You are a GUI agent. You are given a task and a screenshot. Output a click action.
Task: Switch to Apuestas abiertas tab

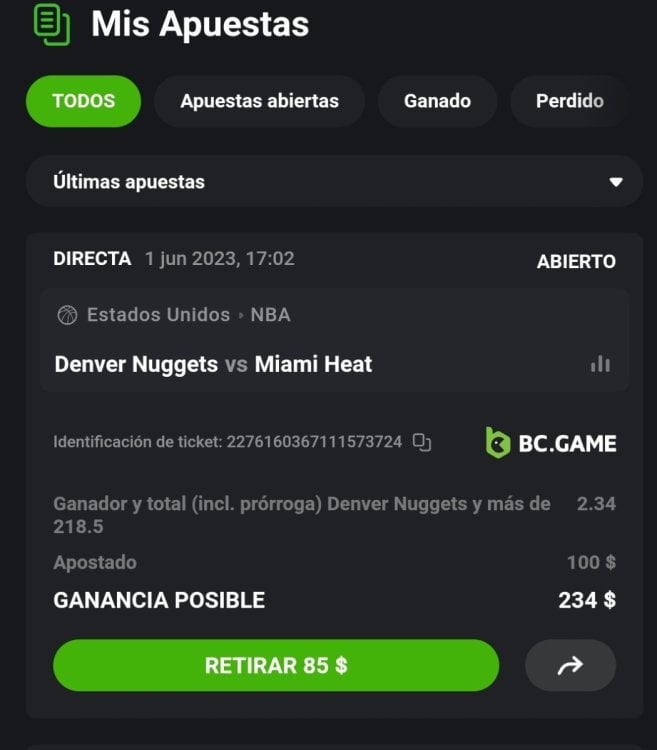(259, 101)
